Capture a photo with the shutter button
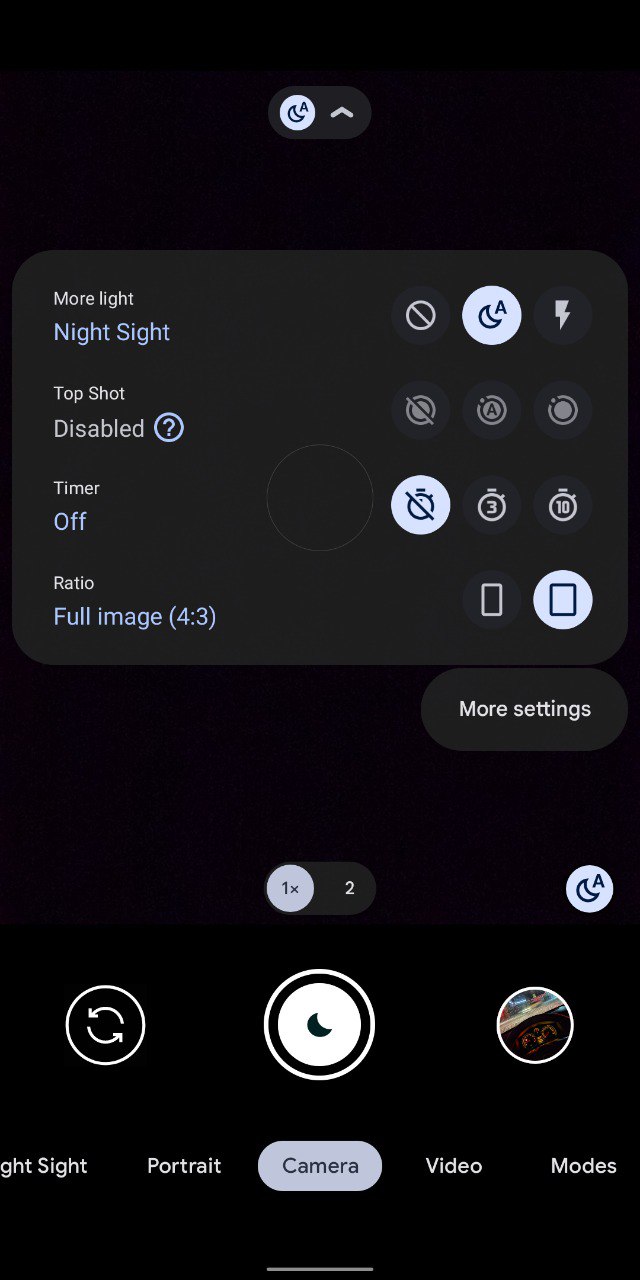Viewport: 640px width, 1280px height. (x=319, y=1025)
